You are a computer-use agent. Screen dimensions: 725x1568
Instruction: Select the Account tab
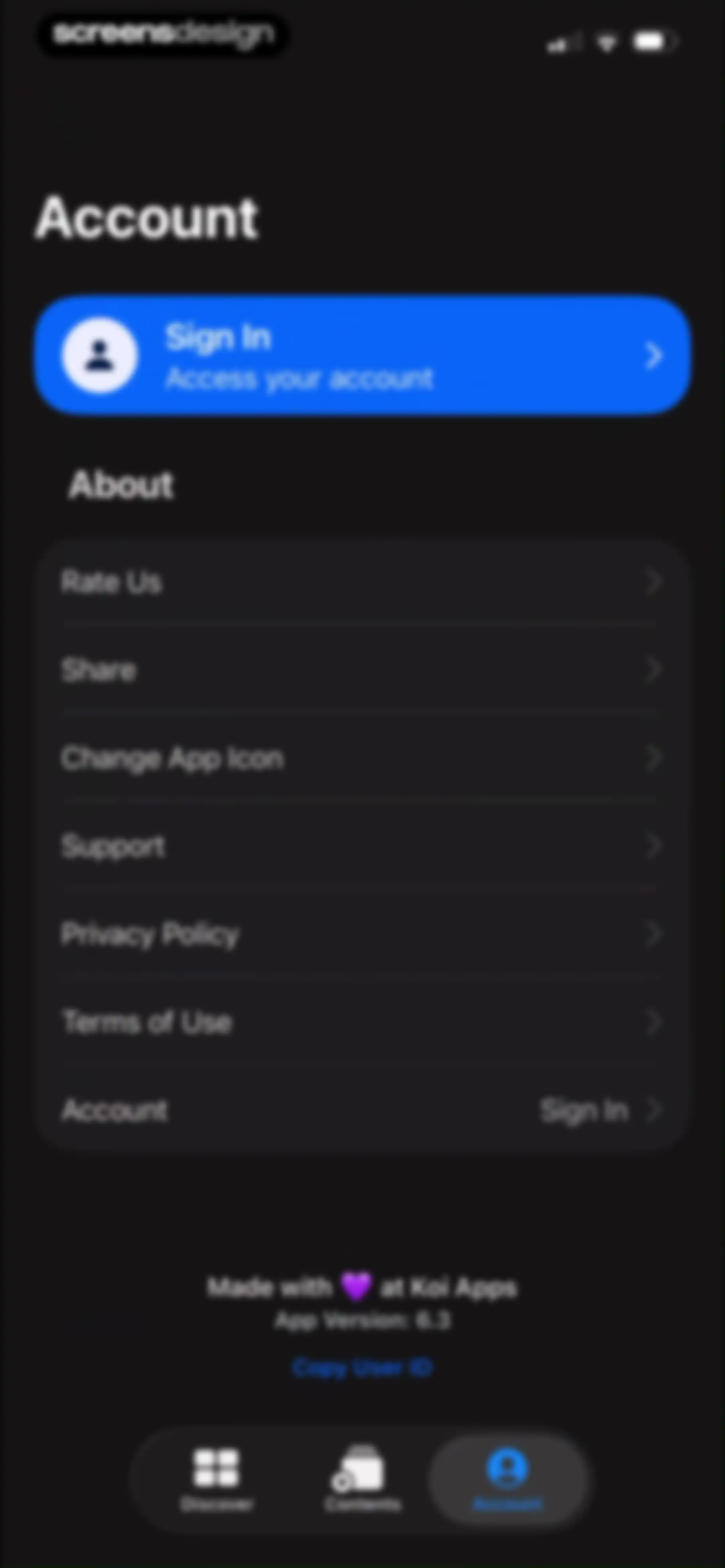click(507, 1479)
